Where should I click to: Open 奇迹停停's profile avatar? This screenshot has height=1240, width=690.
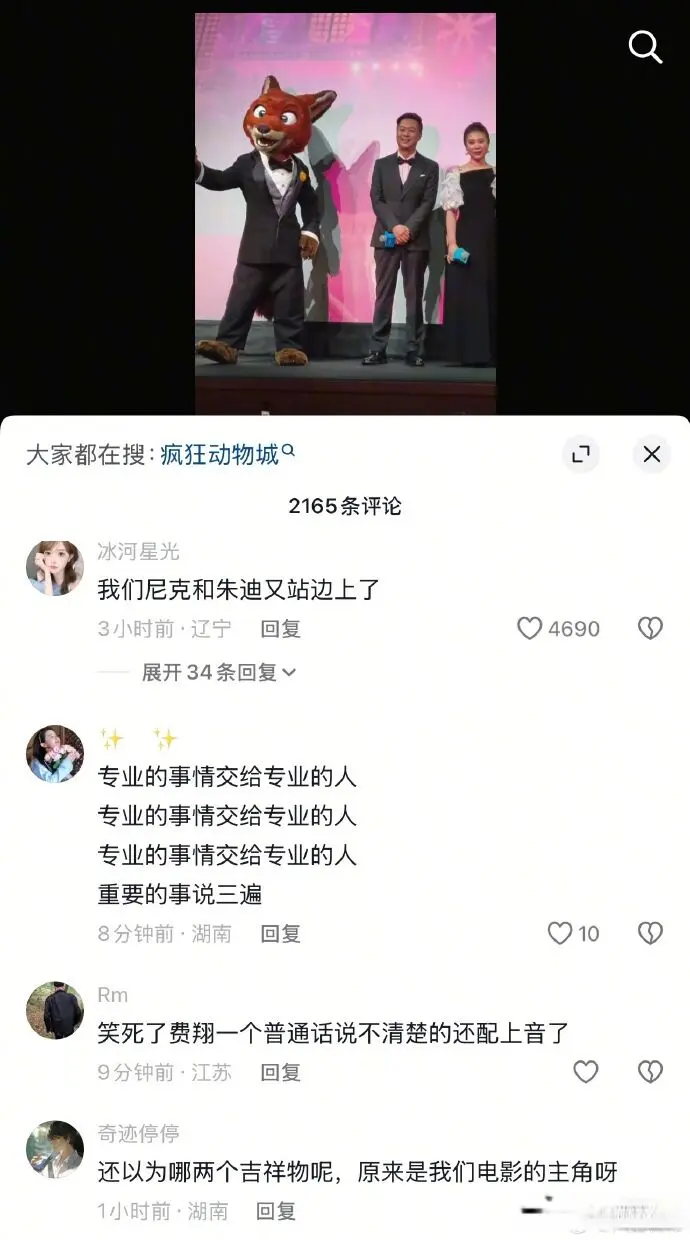[54, 1149]
